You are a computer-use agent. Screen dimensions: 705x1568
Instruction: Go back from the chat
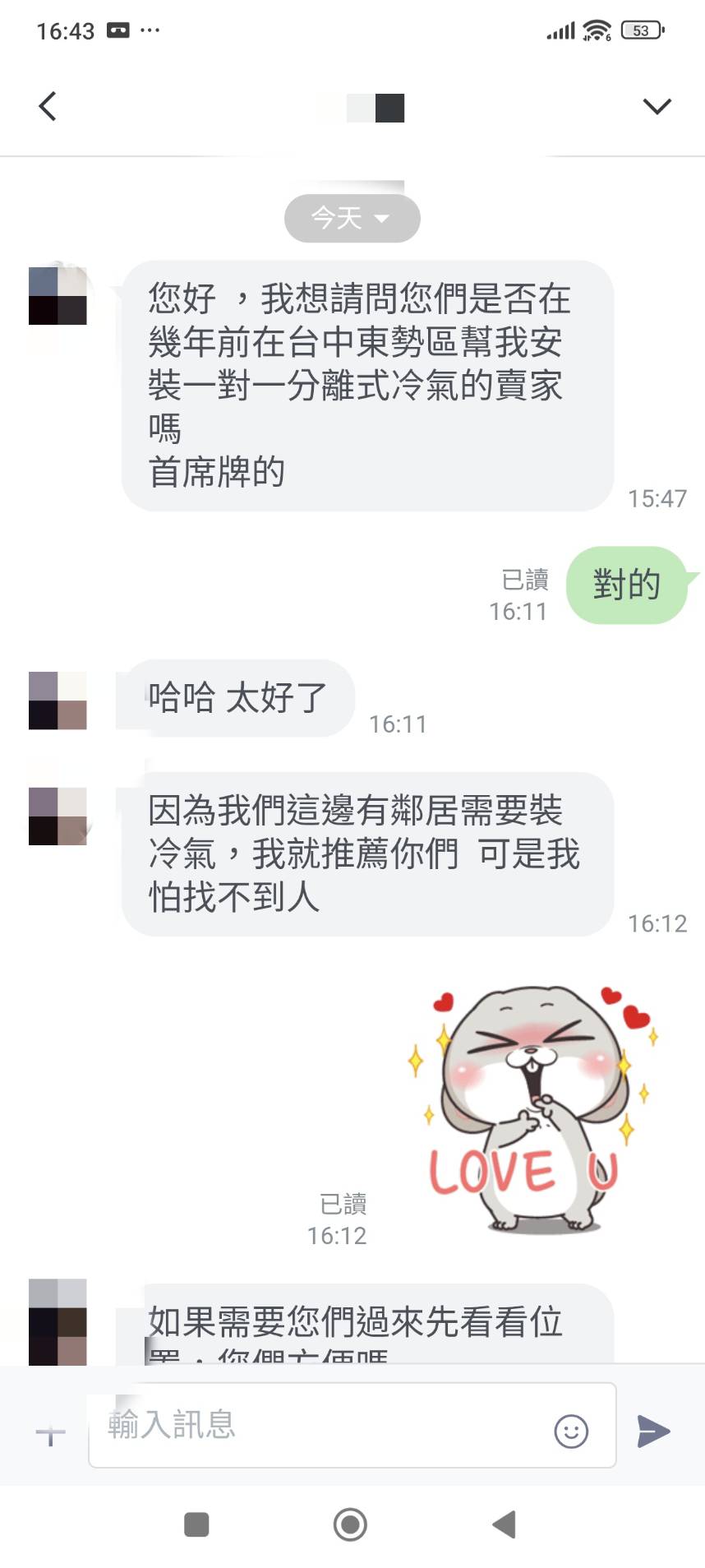(x=48, y=106)
